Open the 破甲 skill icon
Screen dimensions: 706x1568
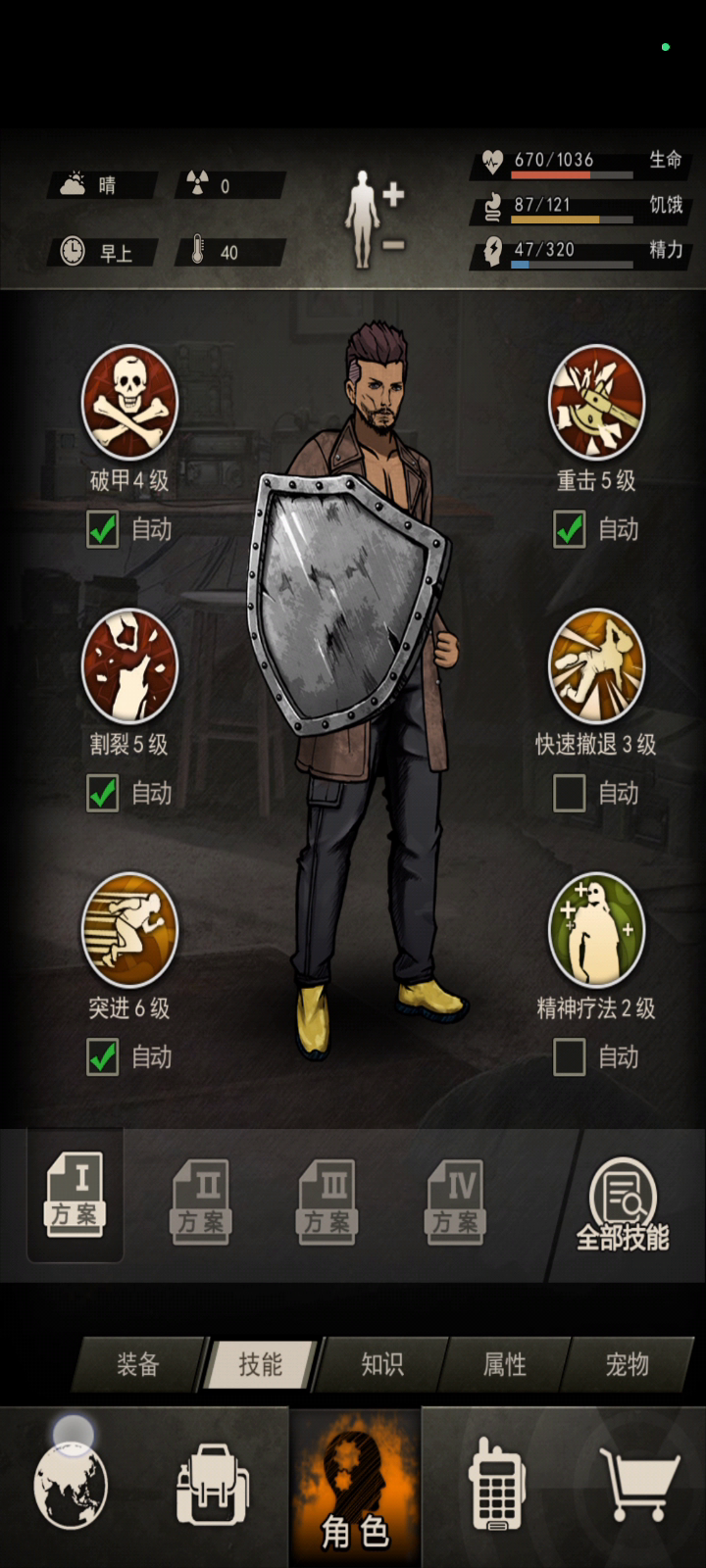pos(129,403)
